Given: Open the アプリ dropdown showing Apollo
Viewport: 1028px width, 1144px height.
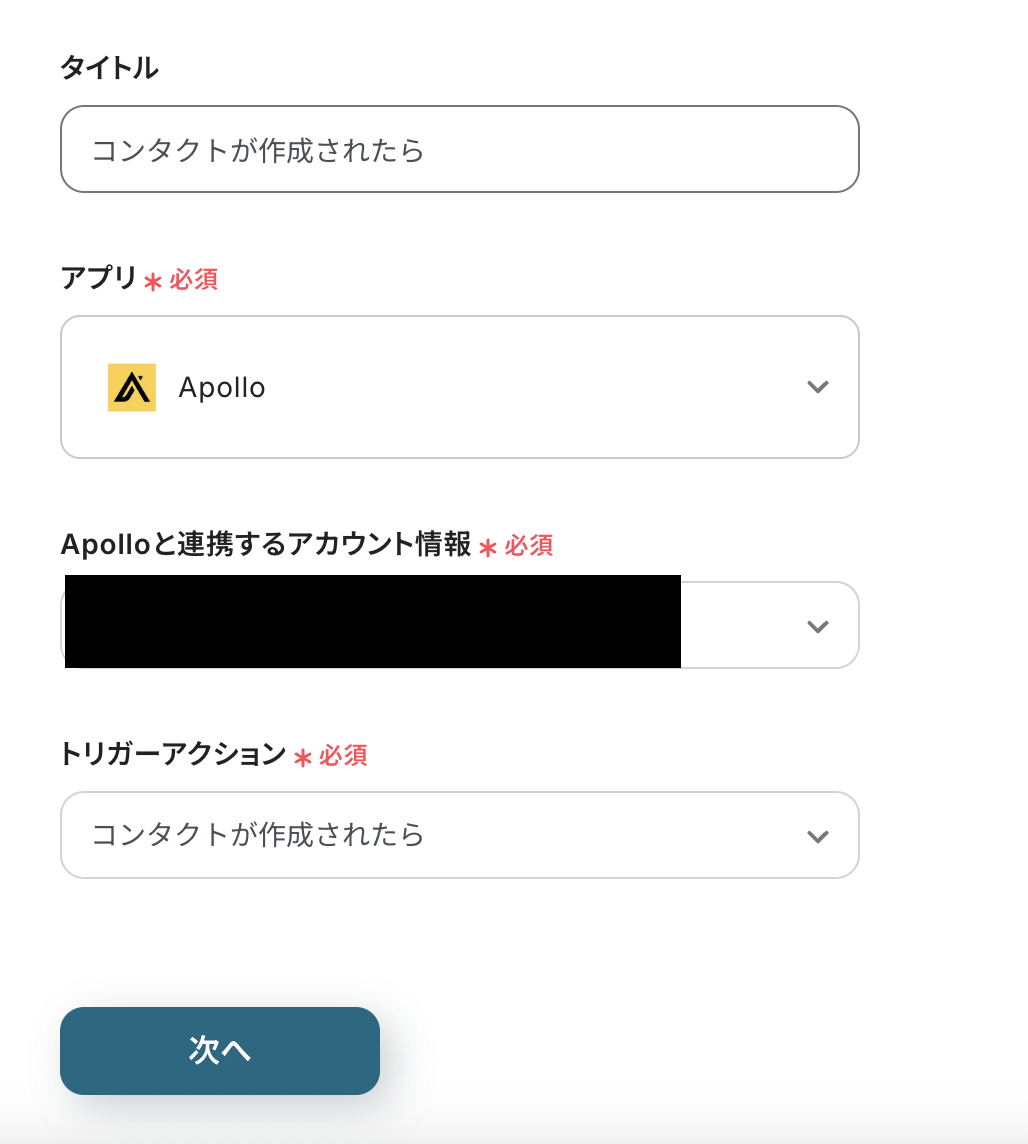Looking at the screenshot, I should (459, 387).
